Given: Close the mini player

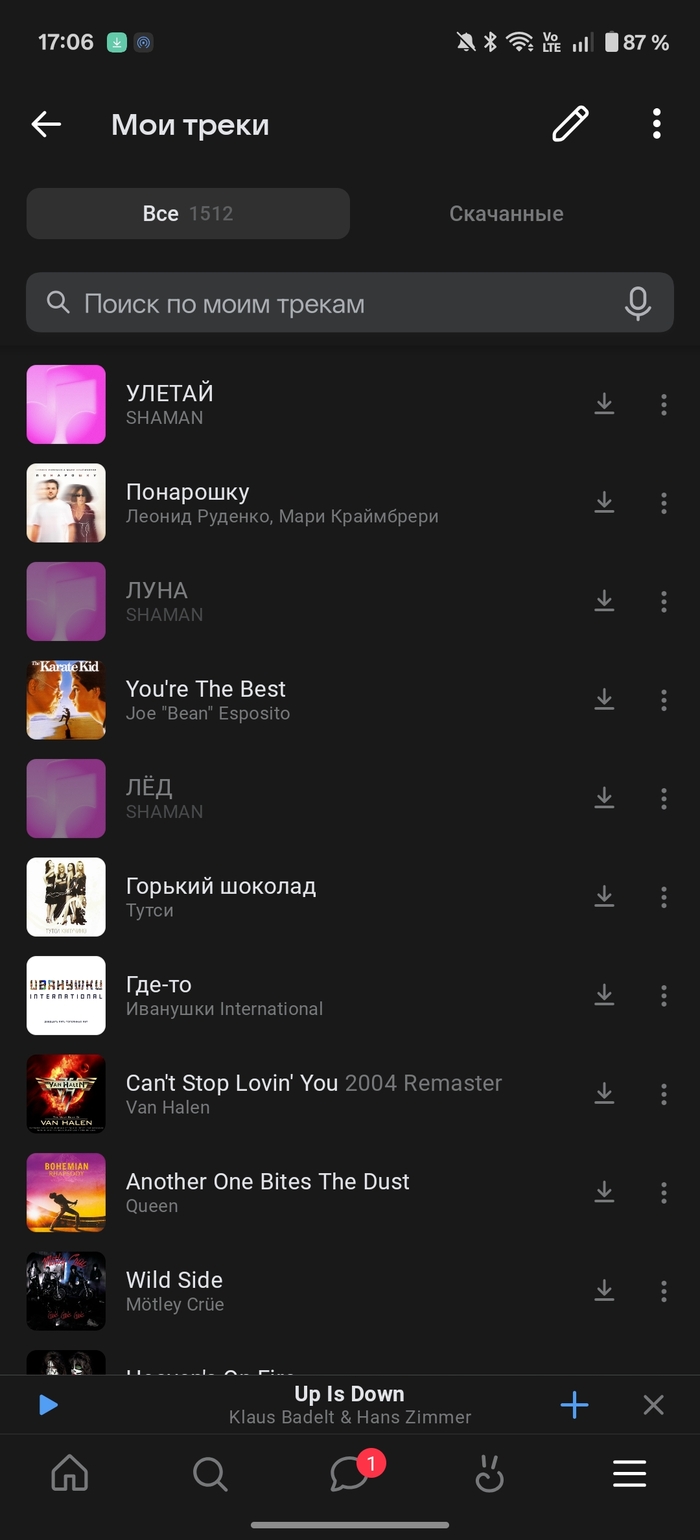Looking at the screenshot, I should [x=653, y=1405].
